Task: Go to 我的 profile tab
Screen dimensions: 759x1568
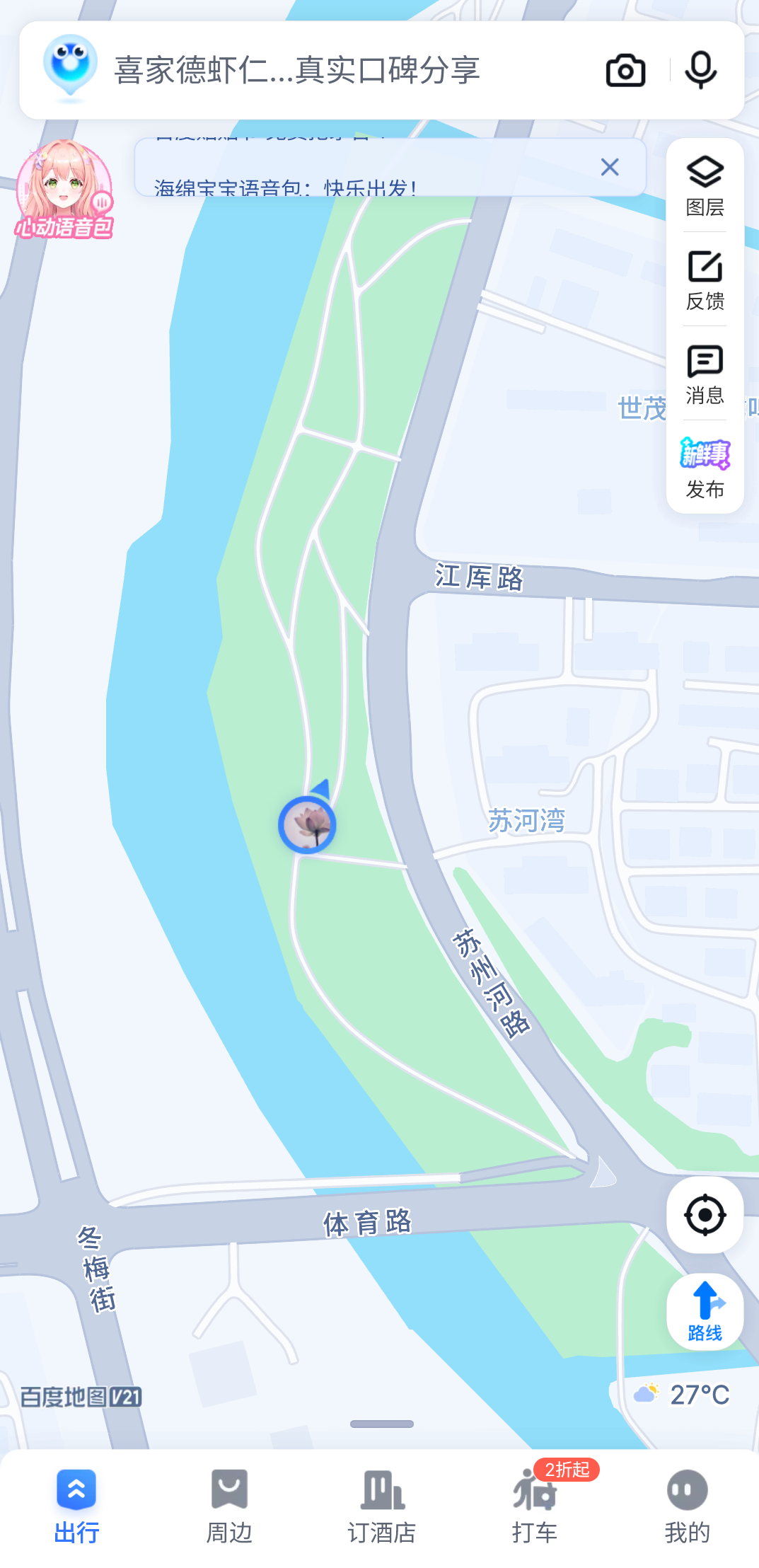Action: (x=686, y=1505)
